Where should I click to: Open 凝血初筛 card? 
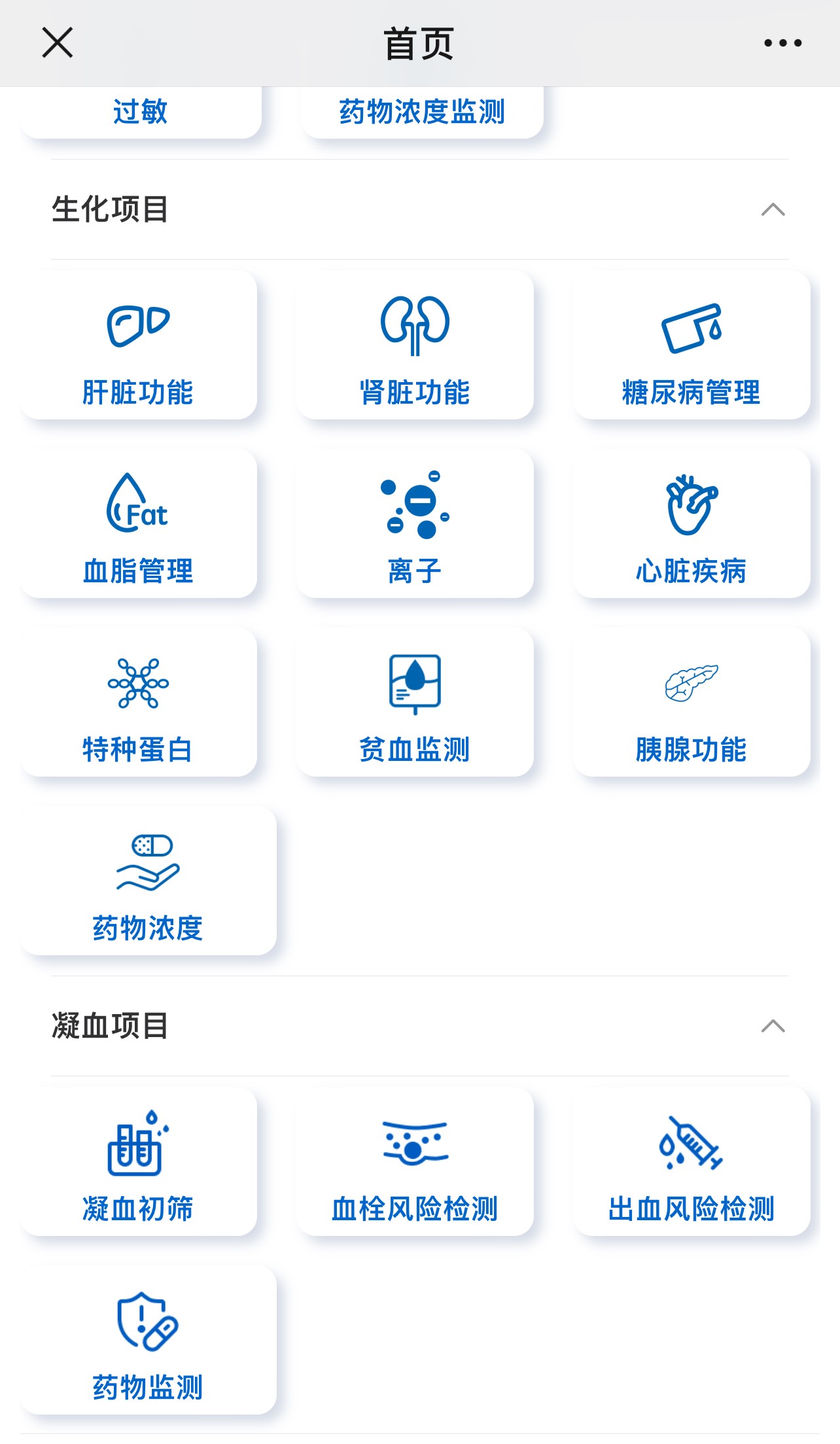138,1163
